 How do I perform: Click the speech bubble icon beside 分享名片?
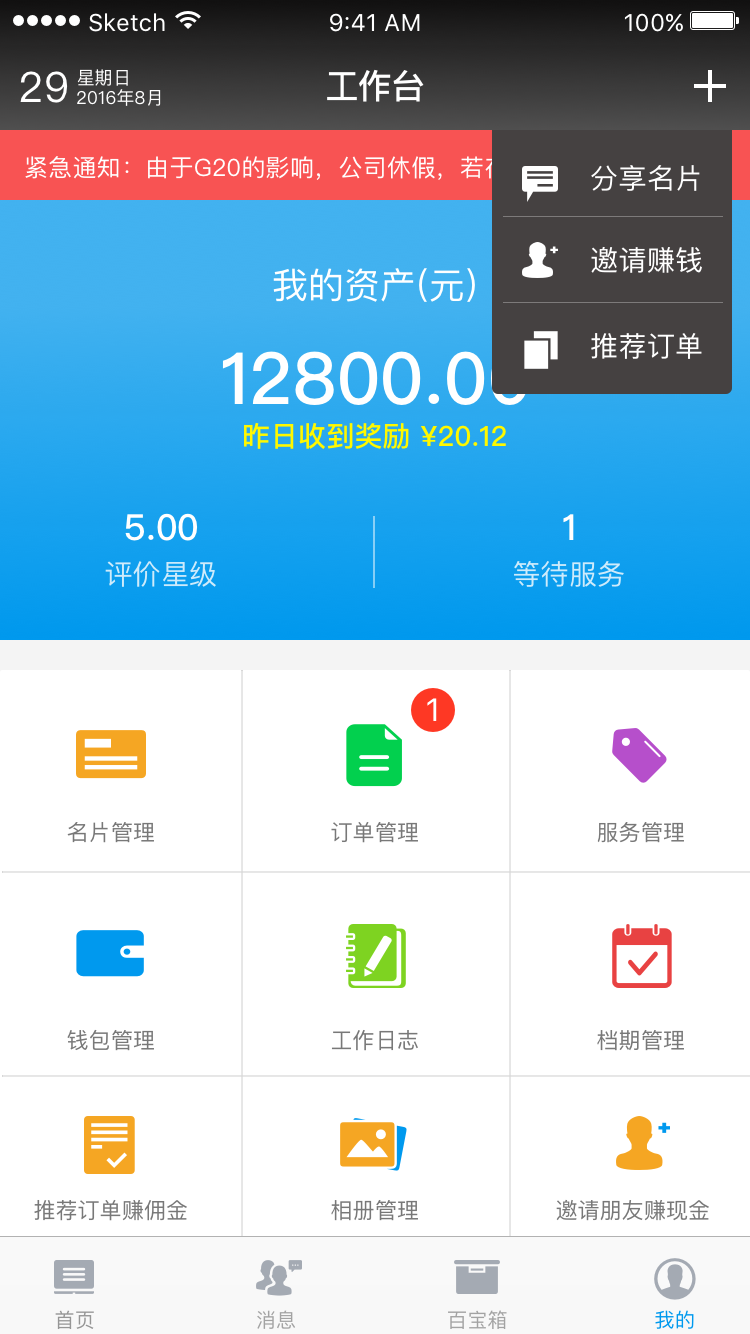[538, 180]
